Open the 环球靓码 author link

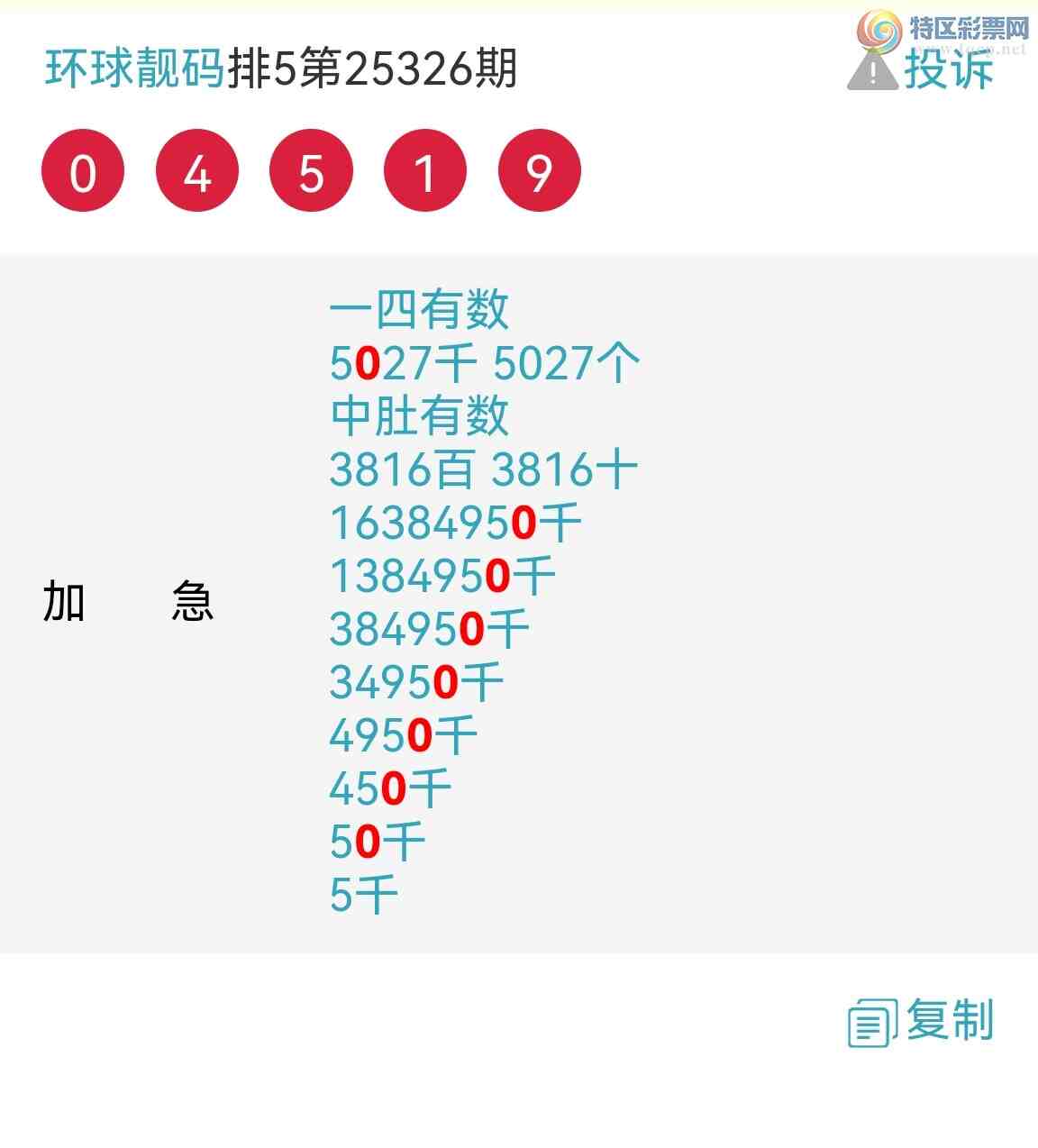[134, 69]
